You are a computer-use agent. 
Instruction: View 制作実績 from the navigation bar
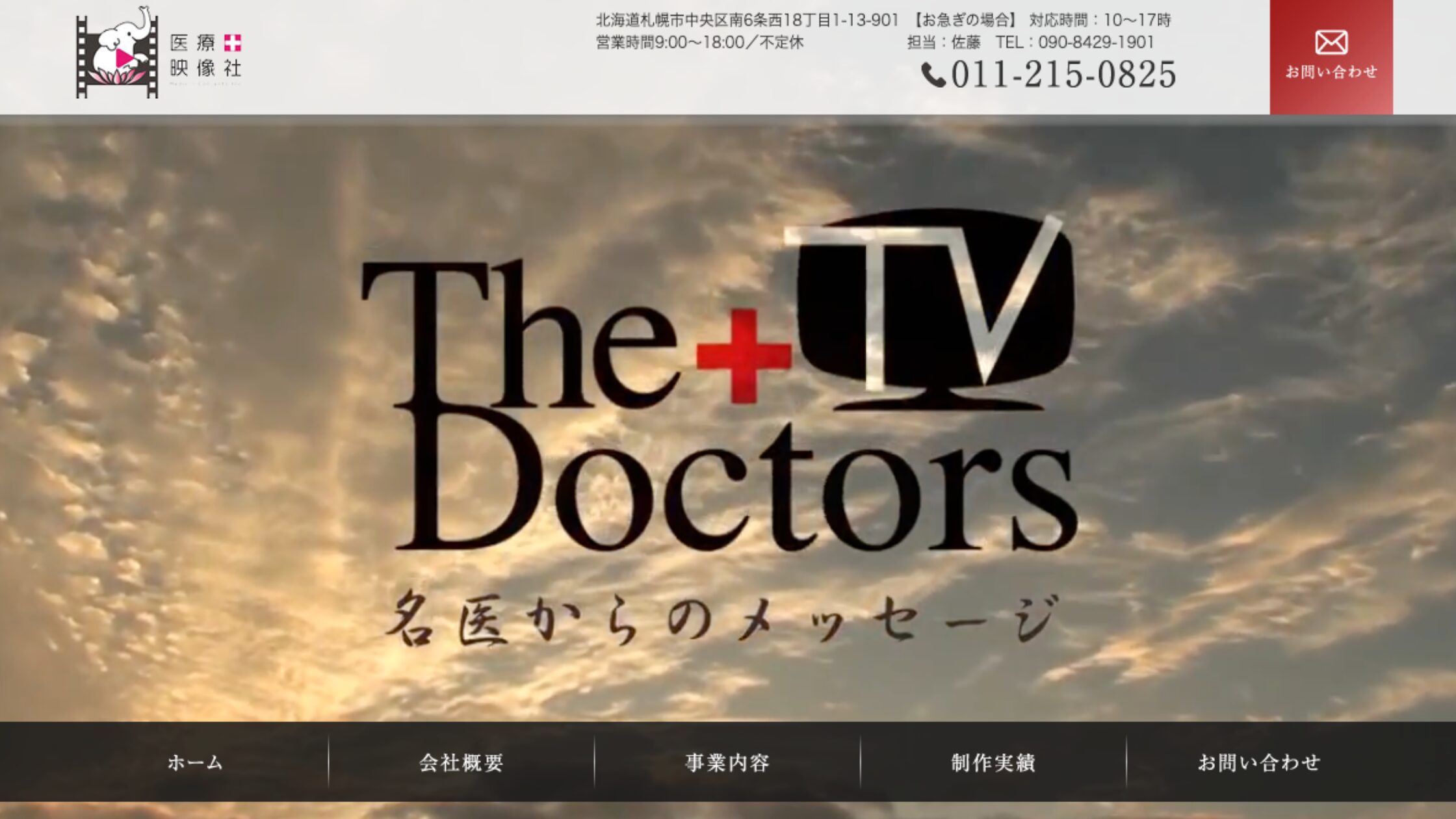point(993,762)
